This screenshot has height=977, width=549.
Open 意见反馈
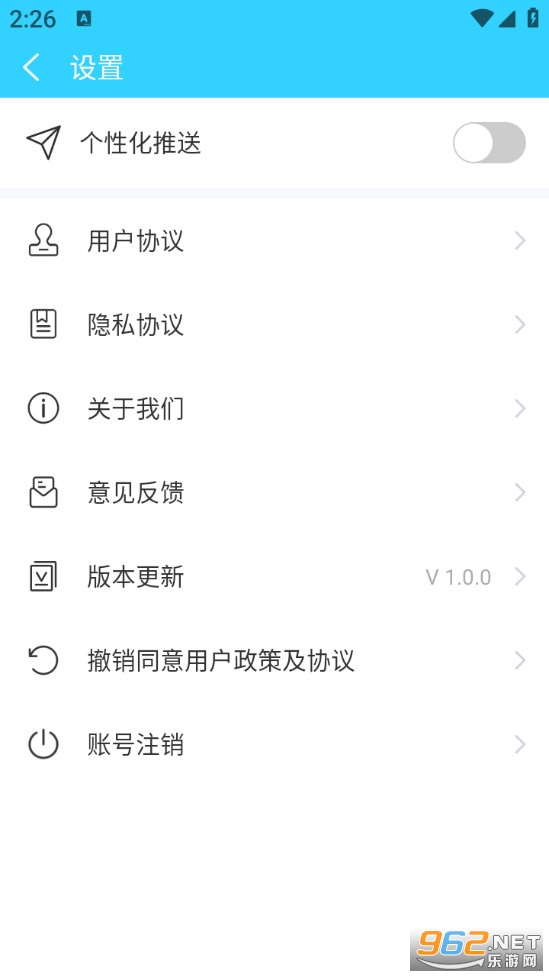274,493
